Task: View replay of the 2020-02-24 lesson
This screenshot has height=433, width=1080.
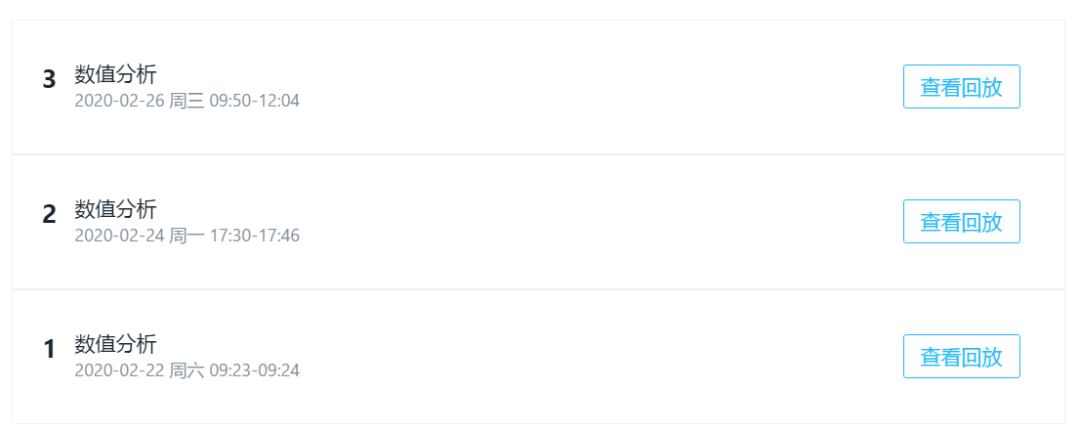Action: click(x=961, y=221)
